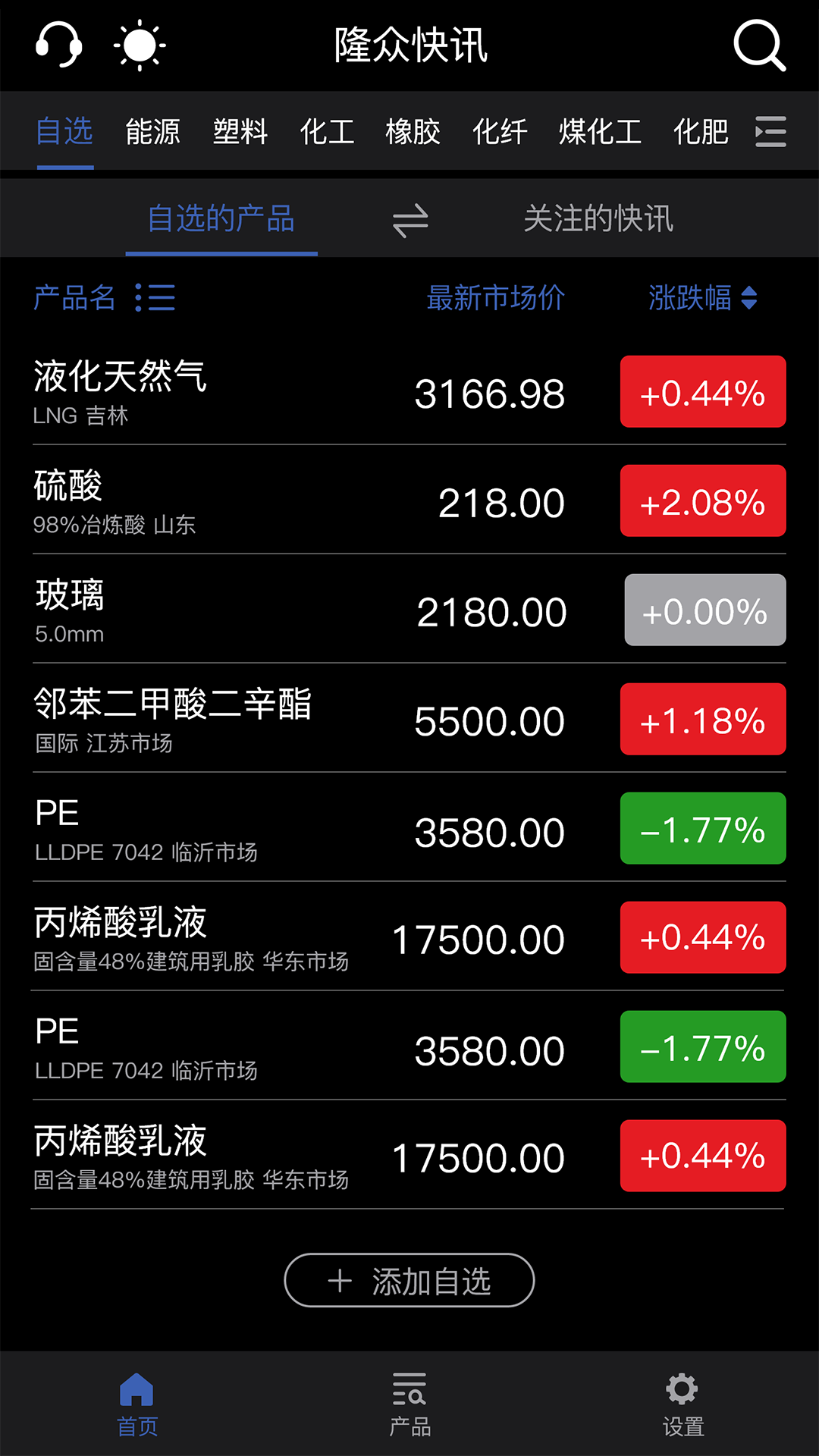The image size is (819, 1456).
Task: Click the swap arrows between product tabs
Action: click(x=409, y=219)
